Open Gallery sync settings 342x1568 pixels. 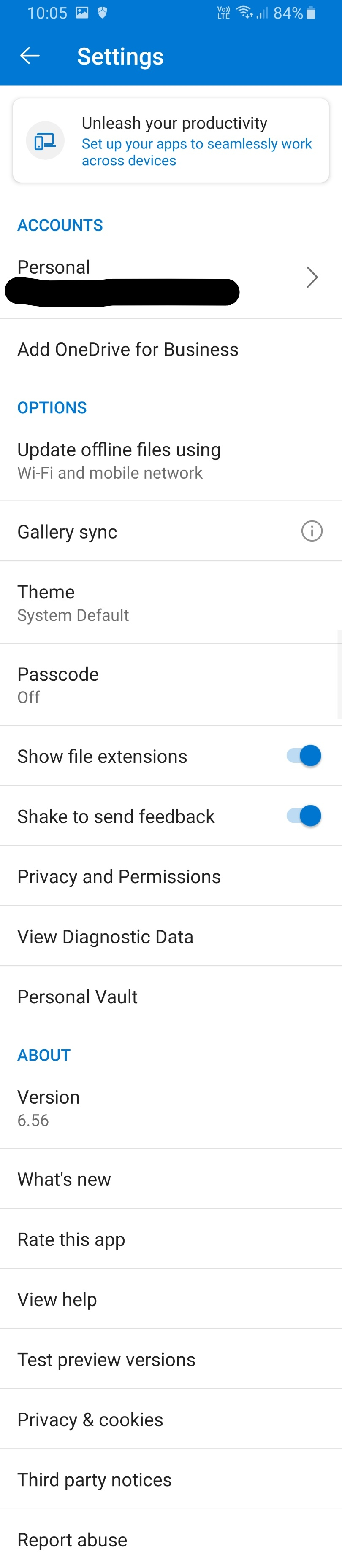point(67,531)
